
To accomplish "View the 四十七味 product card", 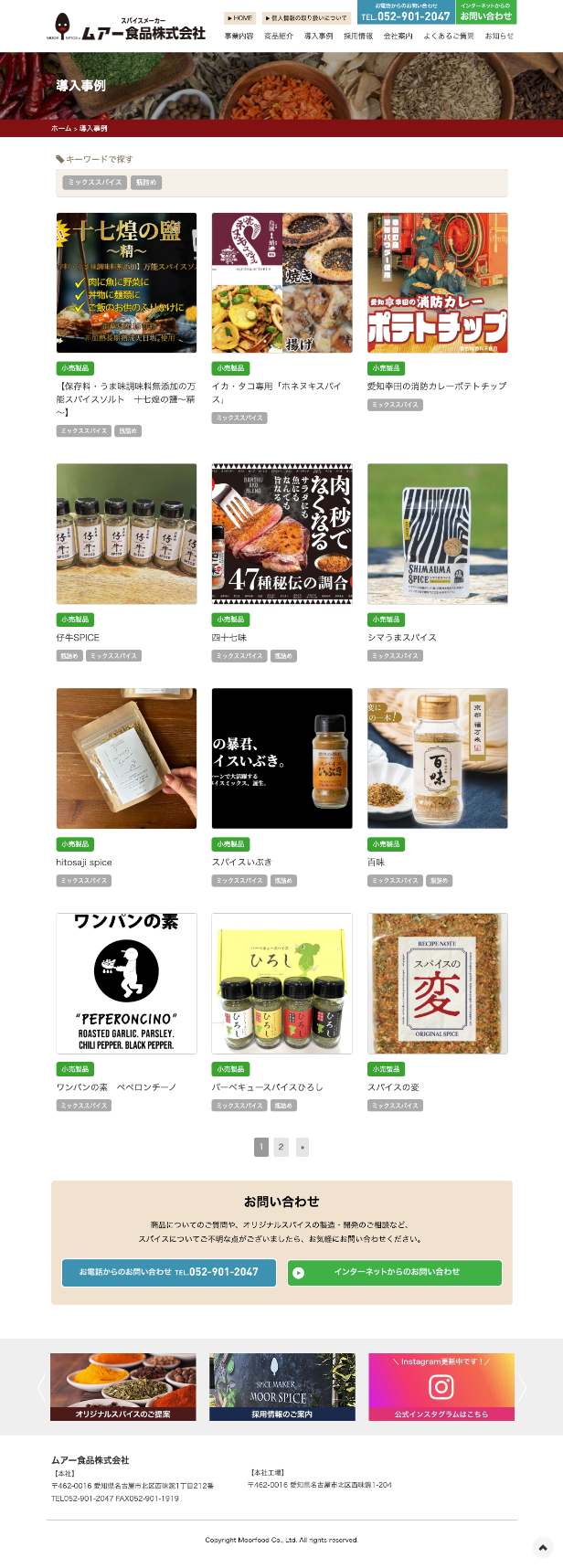I will click(x=281, y=534).
